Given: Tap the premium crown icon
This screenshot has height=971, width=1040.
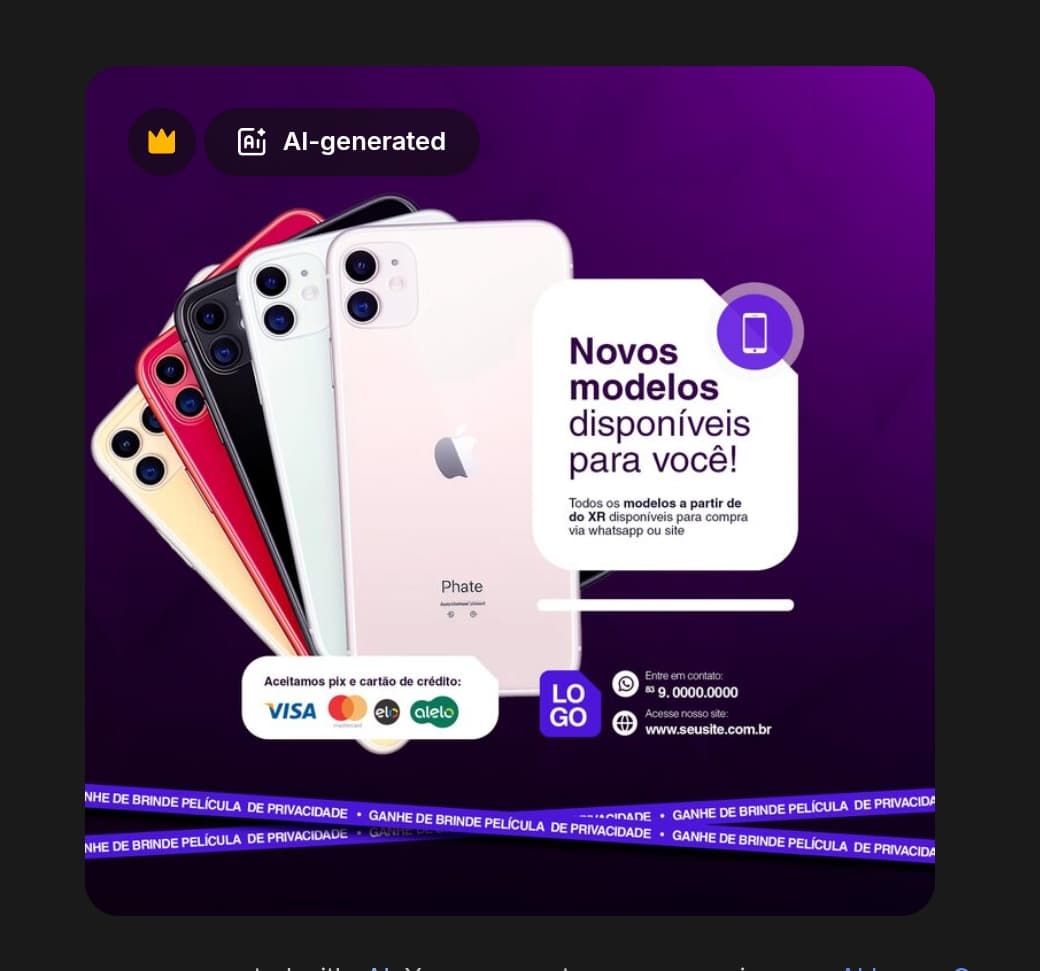Looking at the screenshot, I should 162,142.
